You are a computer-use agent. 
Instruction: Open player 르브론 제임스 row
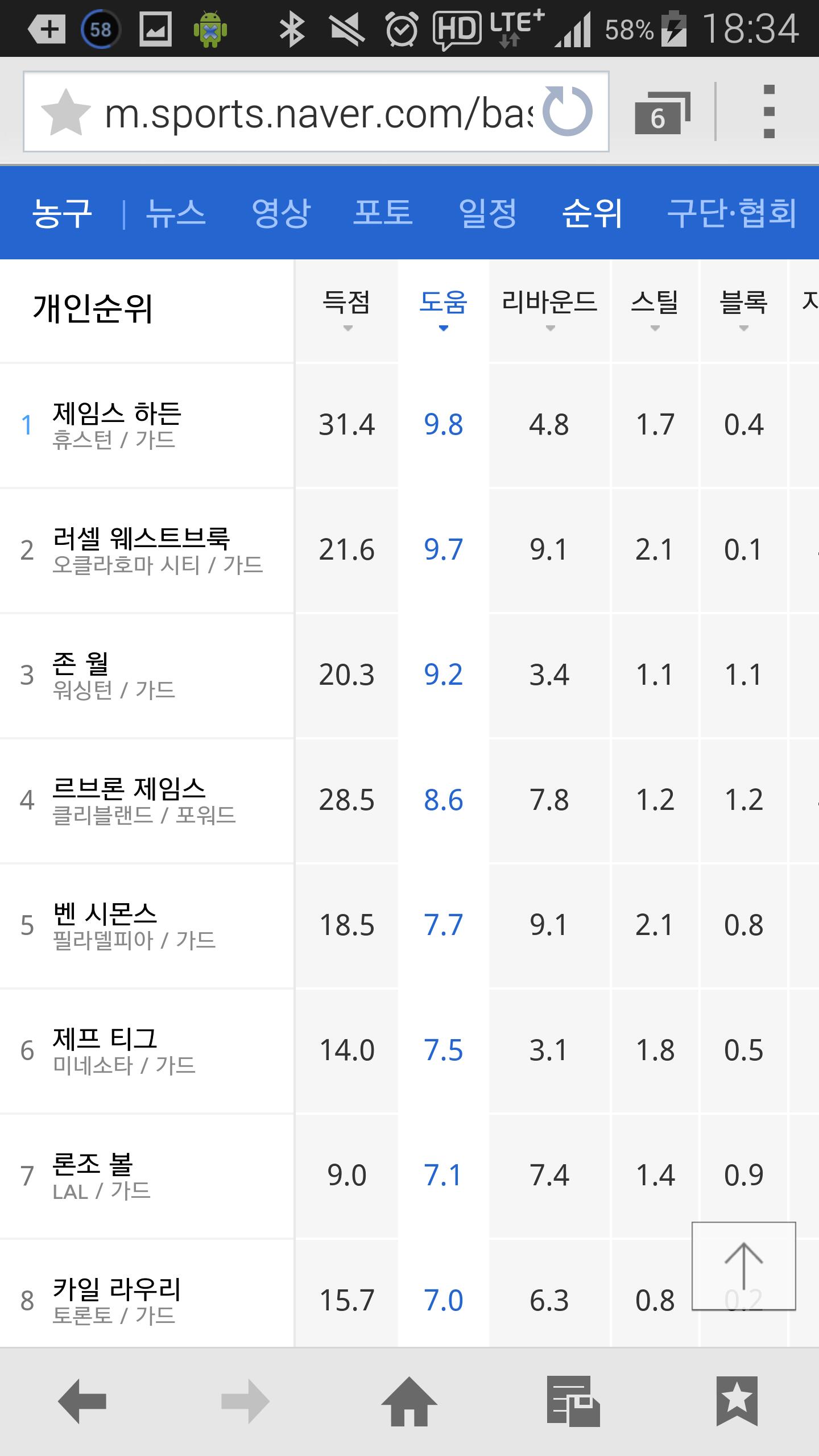[x=147, y=800]
